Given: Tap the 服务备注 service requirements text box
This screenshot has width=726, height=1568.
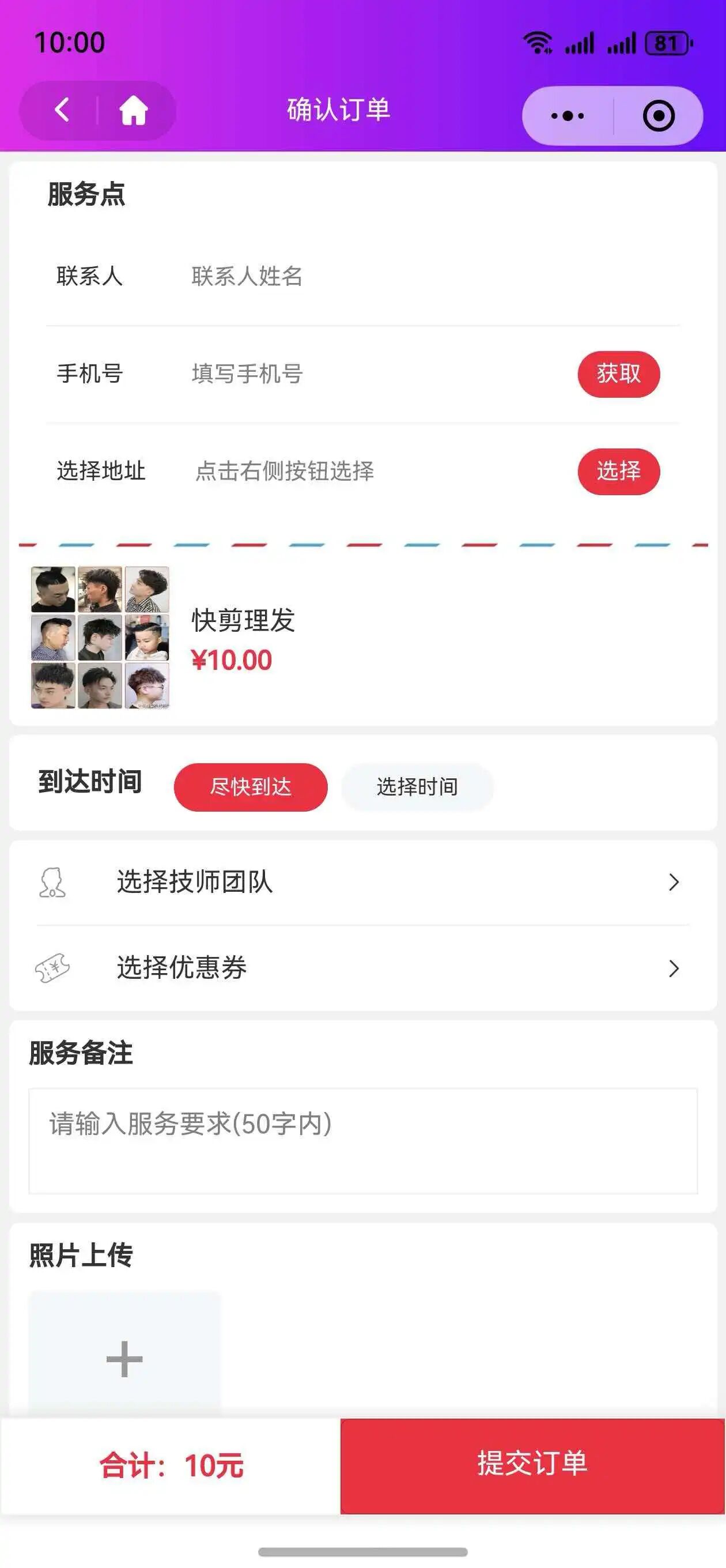Looking at the screenshot, I should 362,1141.
